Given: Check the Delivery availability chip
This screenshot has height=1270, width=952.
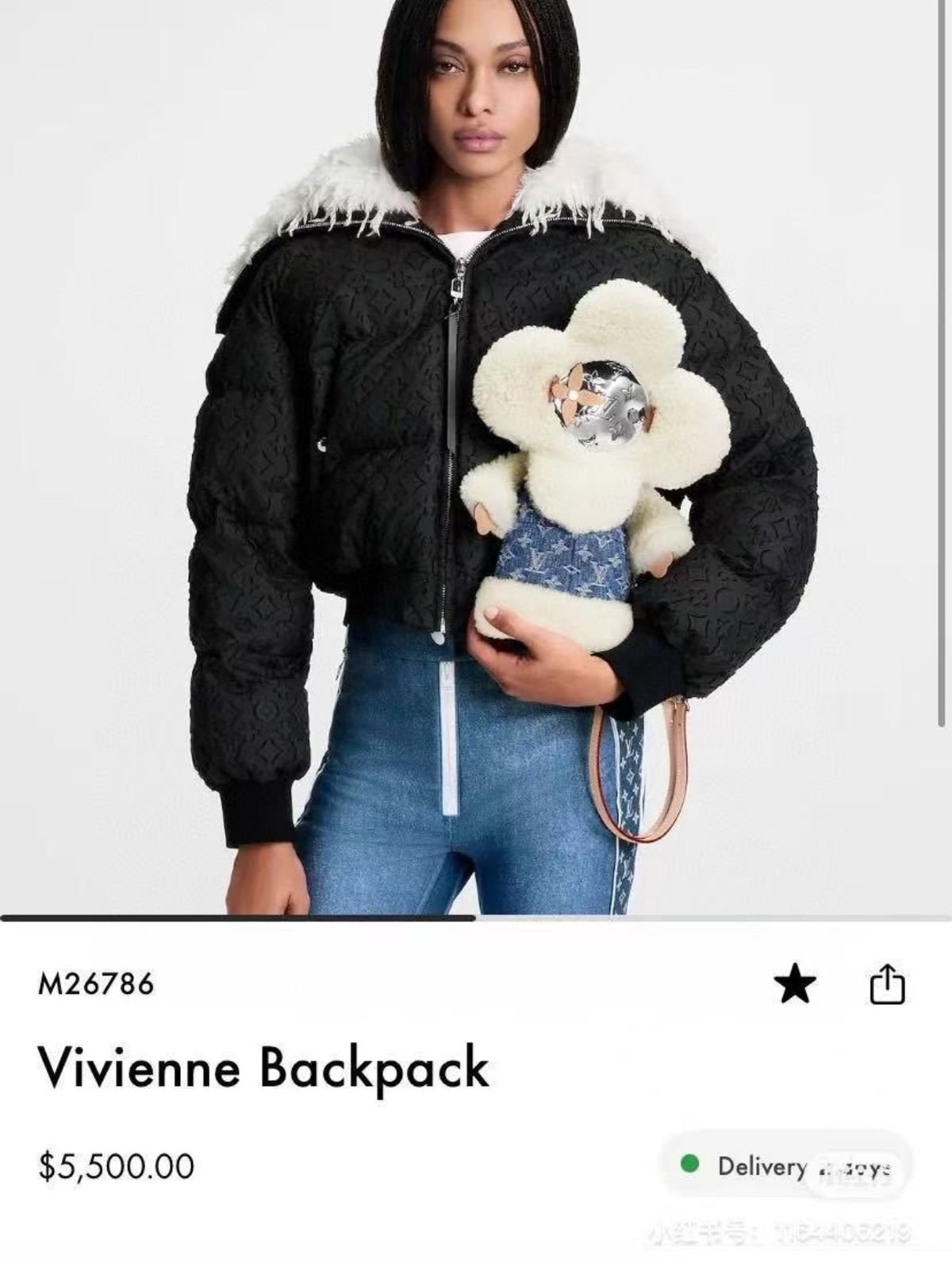Looking at the screenshot, I should 787,1166.
